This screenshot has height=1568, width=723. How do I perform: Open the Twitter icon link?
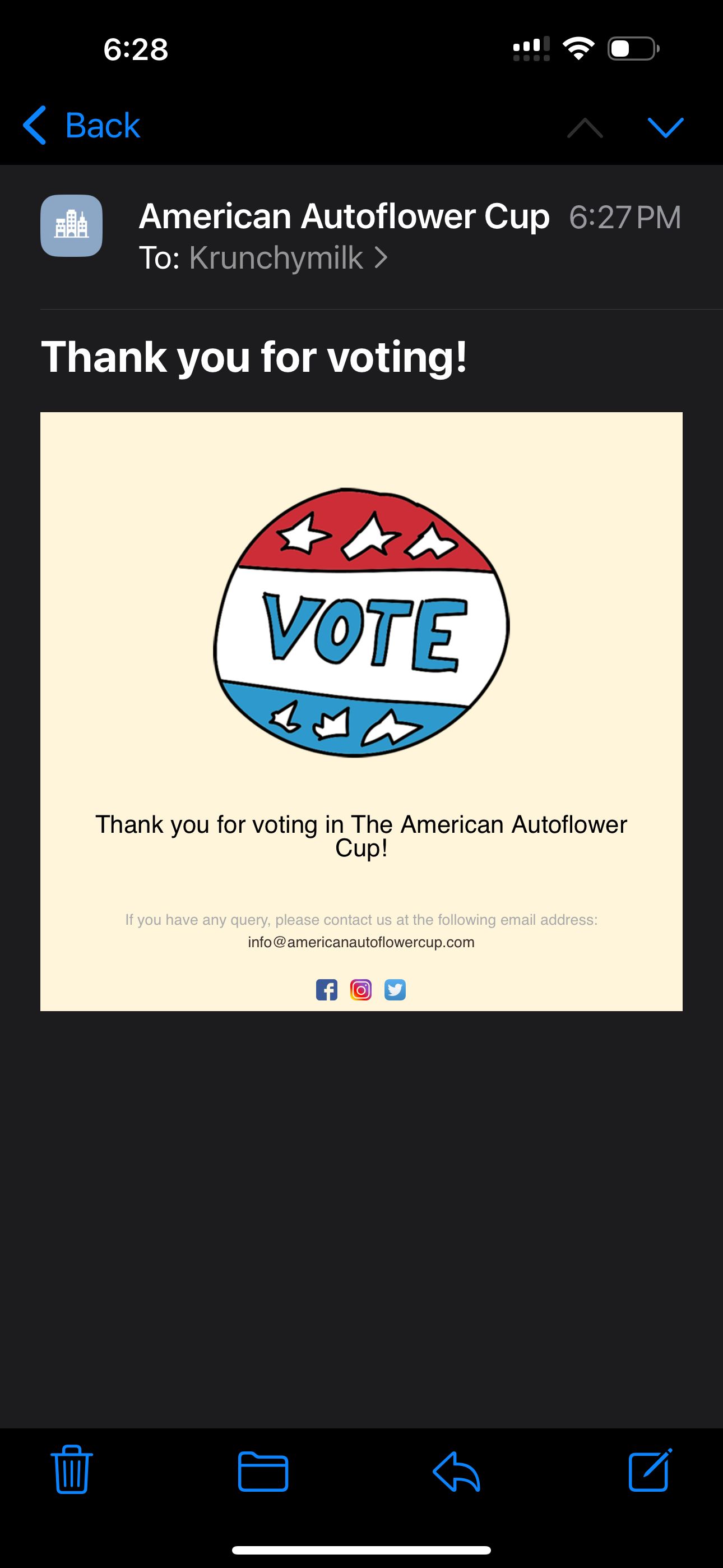click(x=395, y=990)
